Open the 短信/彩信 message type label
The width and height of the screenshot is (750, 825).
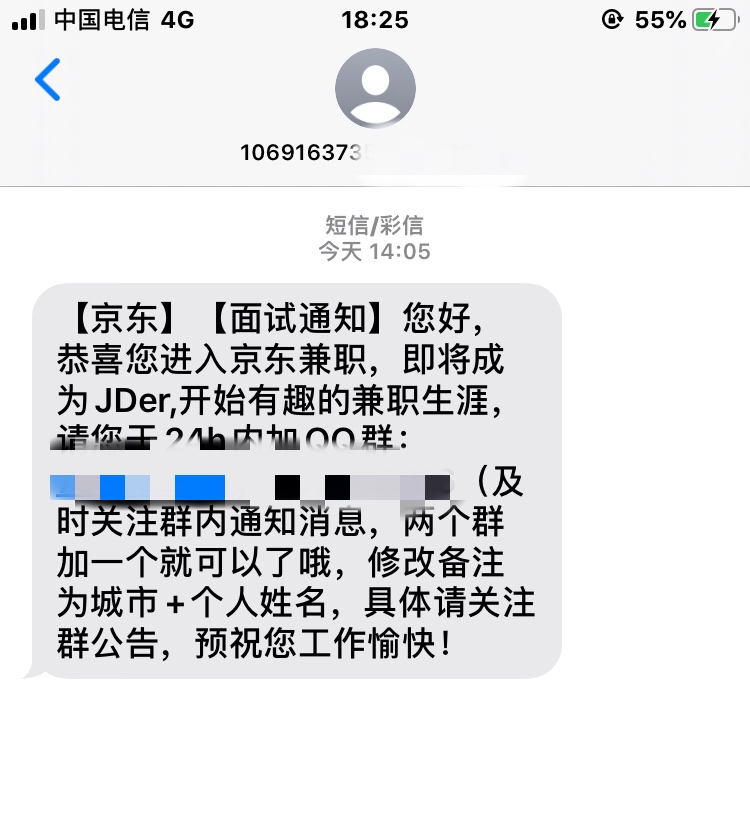pos(375,226)
